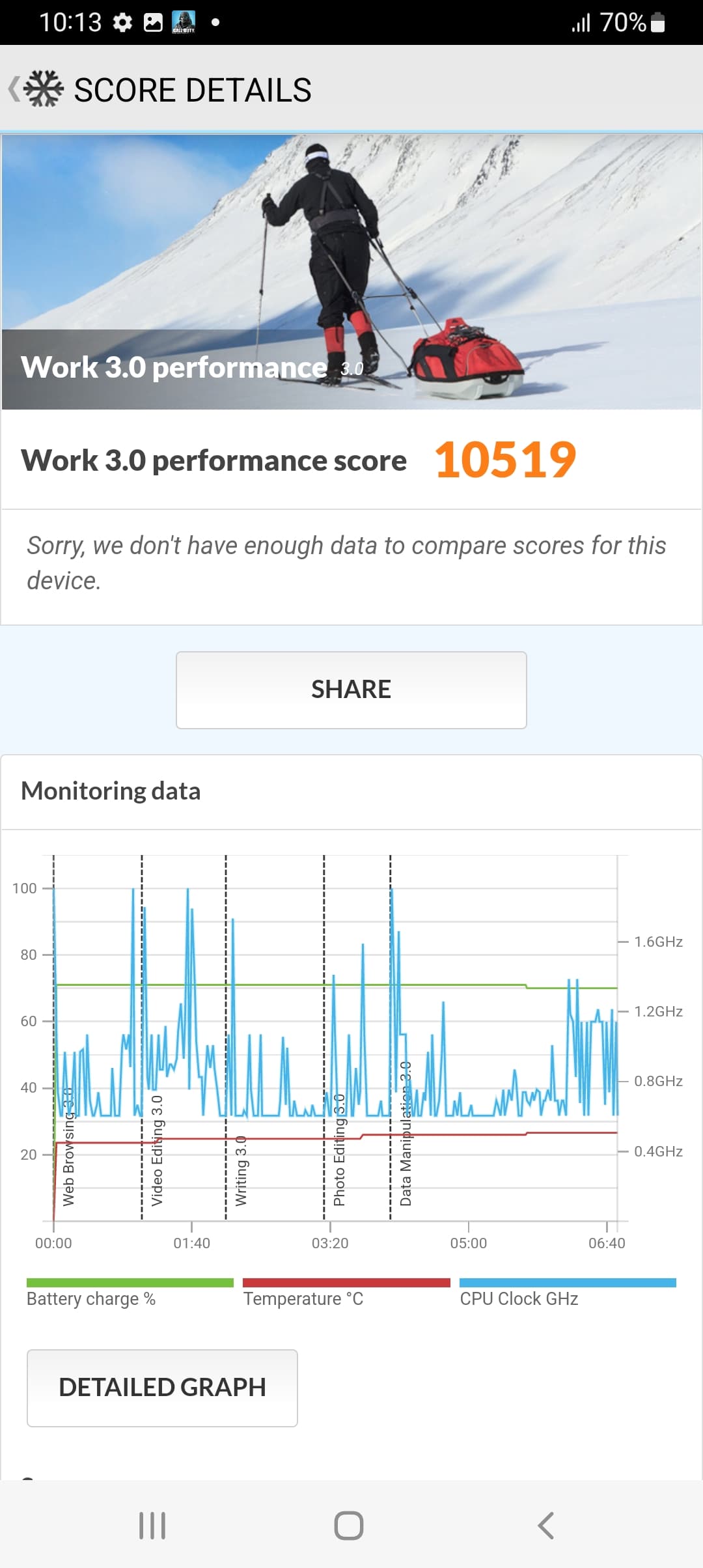The height and width of the screenshot is (1568, 703).
Task: Tap the system back button
Action: (x=545, y=1525)
